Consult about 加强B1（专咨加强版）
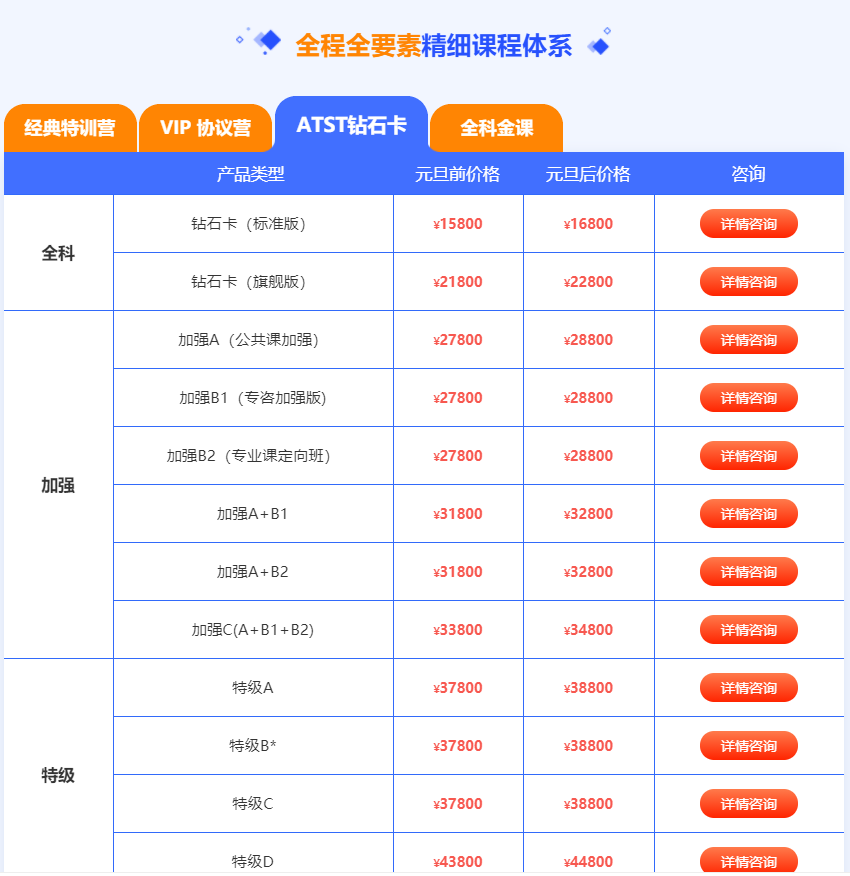This screenshot has height=876, width=850. (748, 398)
